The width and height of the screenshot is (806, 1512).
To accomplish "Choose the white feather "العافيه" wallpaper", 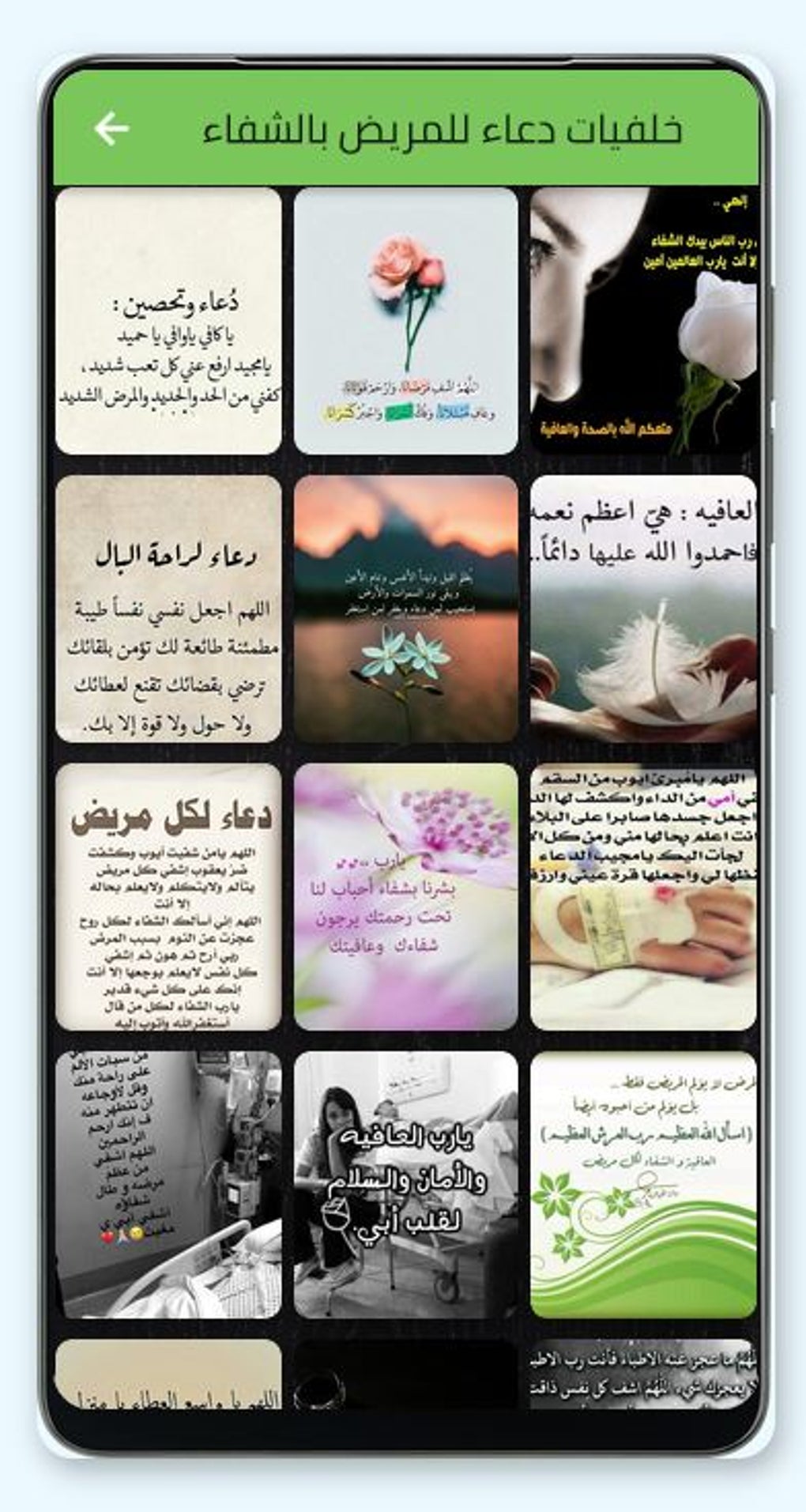I will tap(643, 609).
